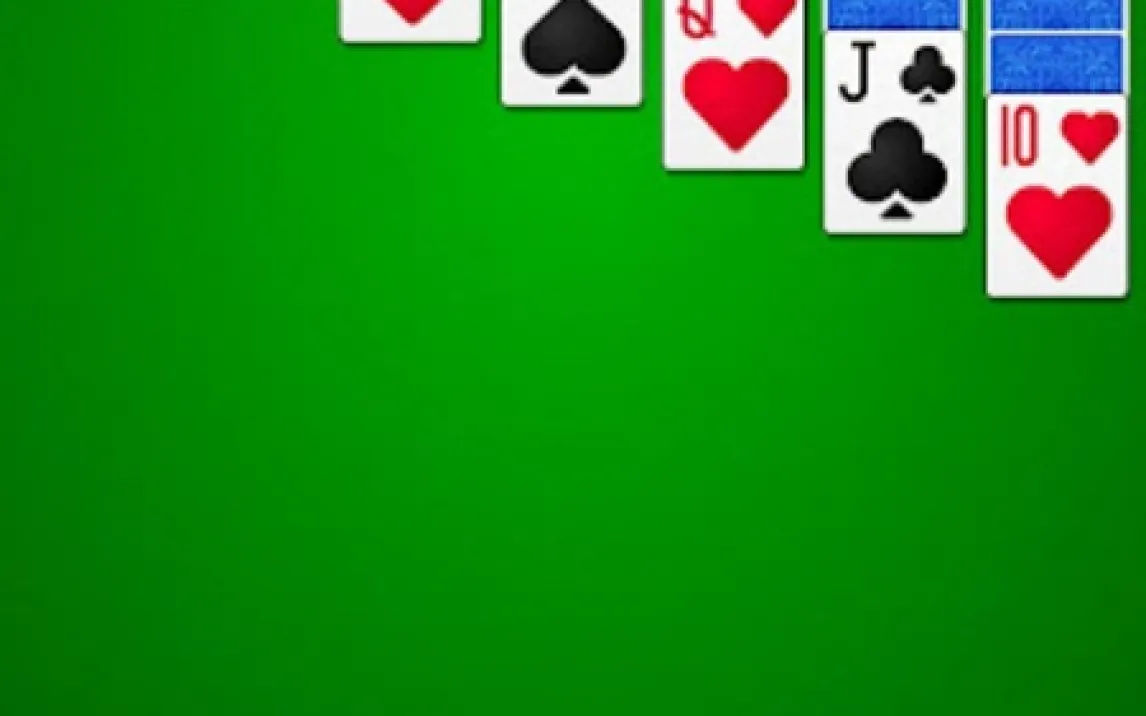
Task: Tap the Queen of hearts card
Action: [733, 88]
